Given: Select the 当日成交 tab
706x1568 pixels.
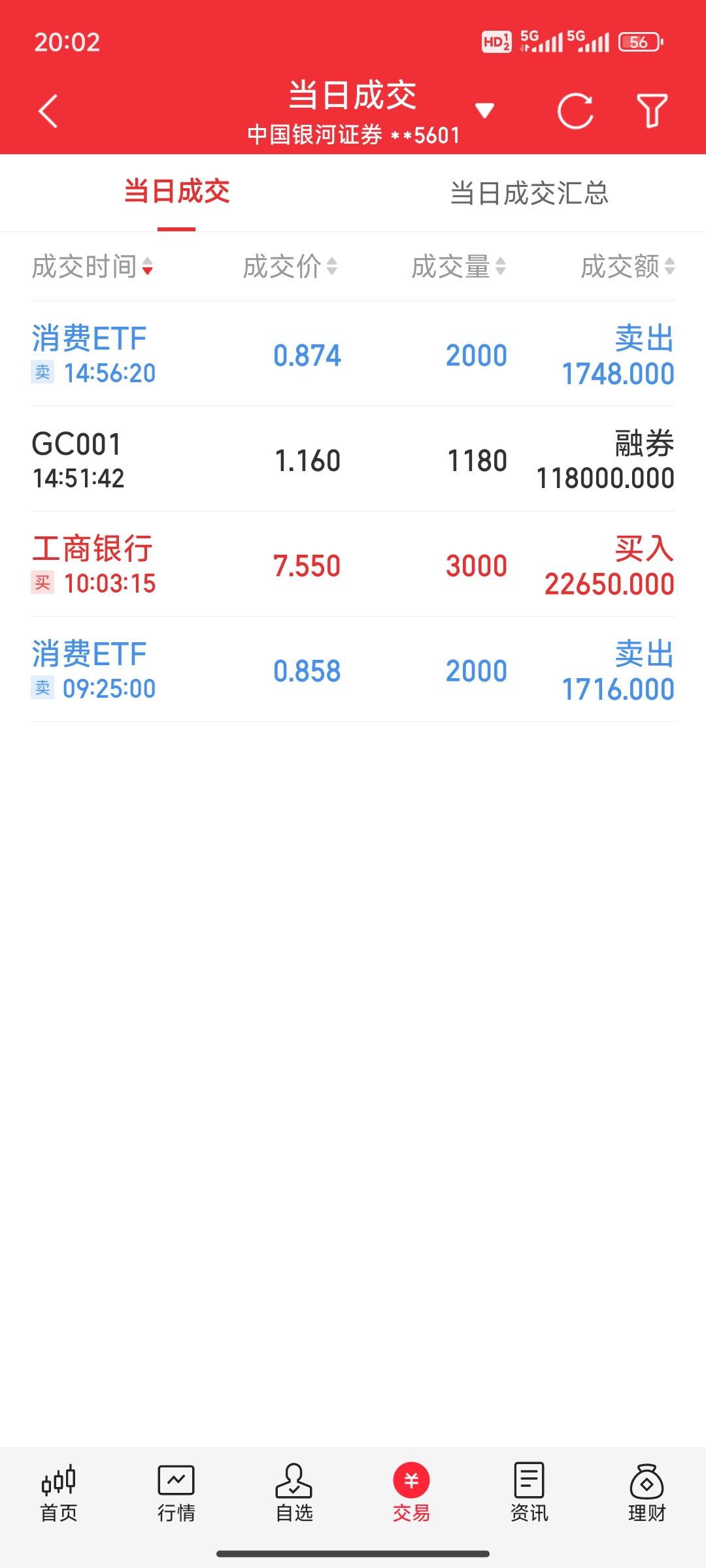Looking at the screenshot, I should coord(176,193).
